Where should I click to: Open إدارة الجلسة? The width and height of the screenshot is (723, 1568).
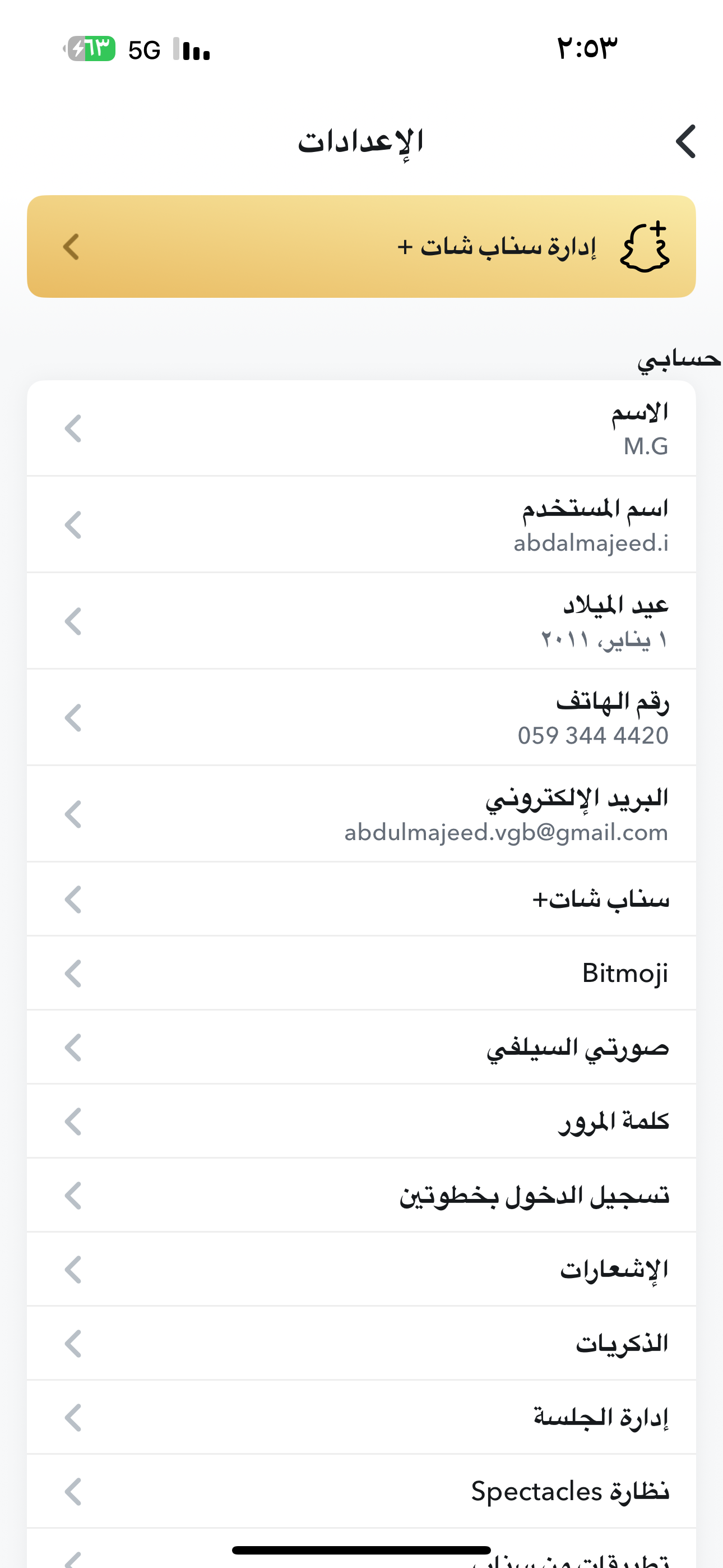[361, 1418]
